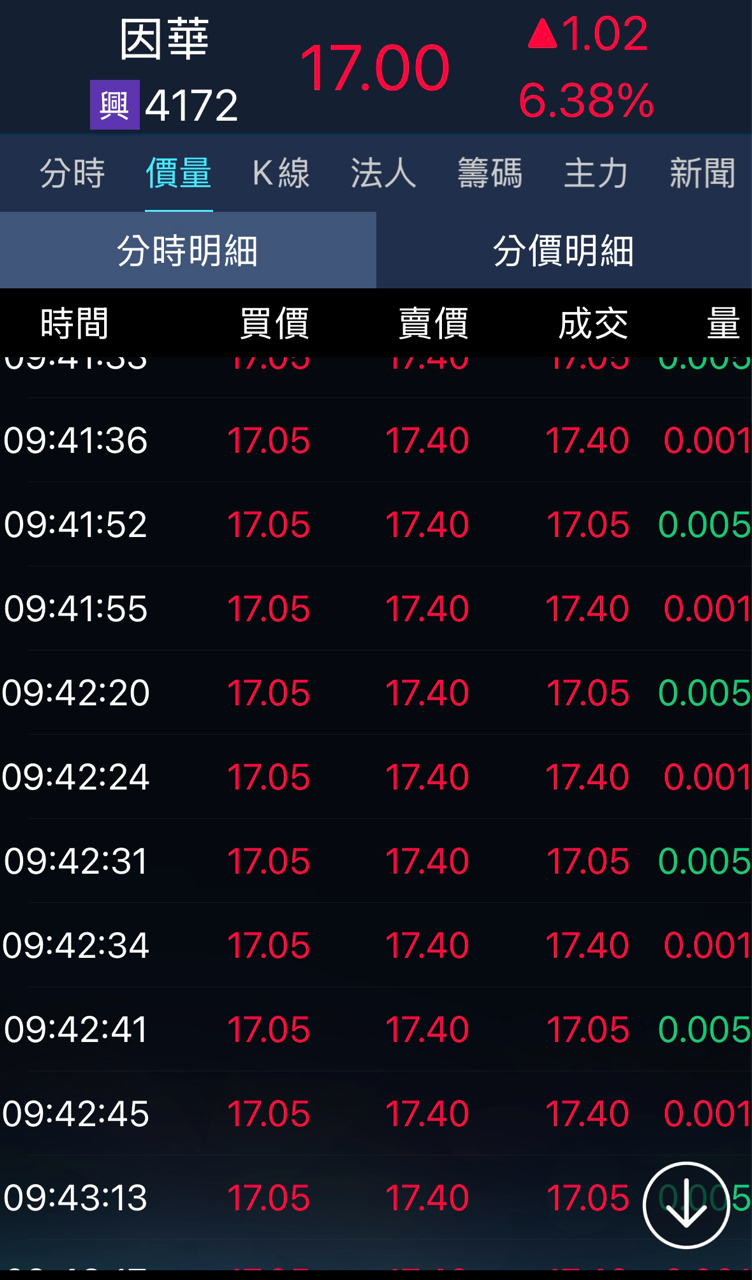Image resolution: width=752 pixels, height=1280 pixels.
Task: Select the 分時明細 segment
Action: tap(188, 251)
